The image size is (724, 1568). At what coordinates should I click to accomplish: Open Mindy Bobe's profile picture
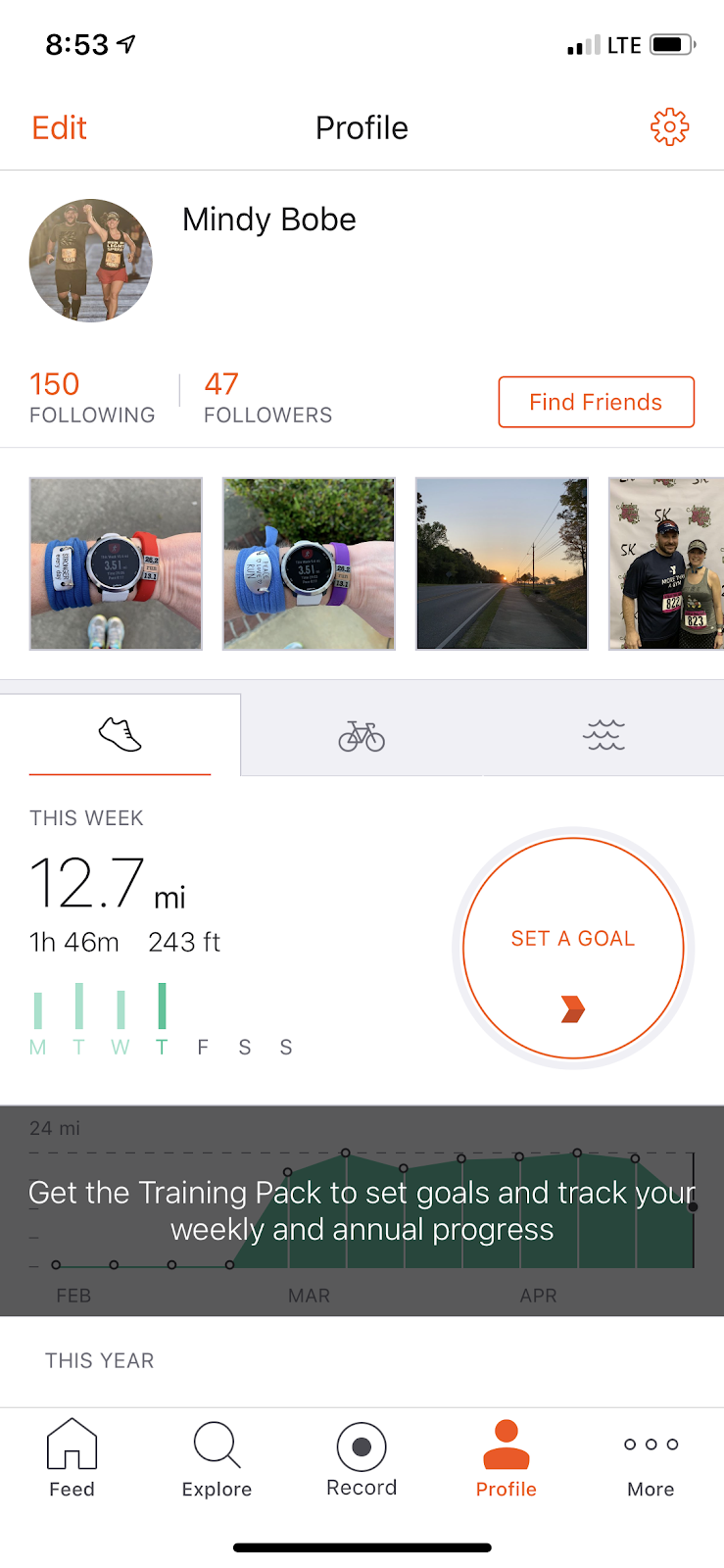pos(91,261)
